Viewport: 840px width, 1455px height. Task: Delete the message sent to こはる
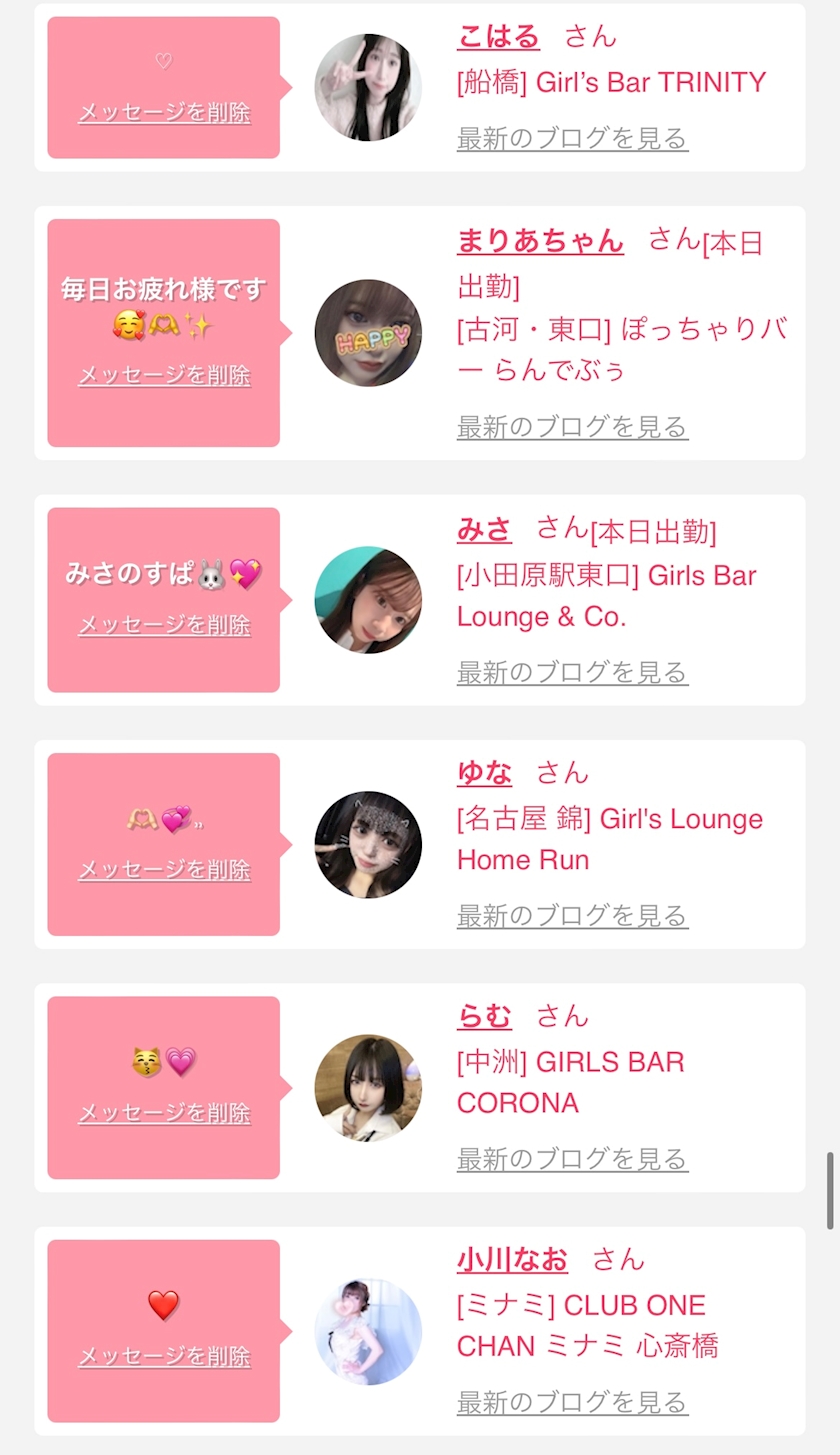coord(164,112)
